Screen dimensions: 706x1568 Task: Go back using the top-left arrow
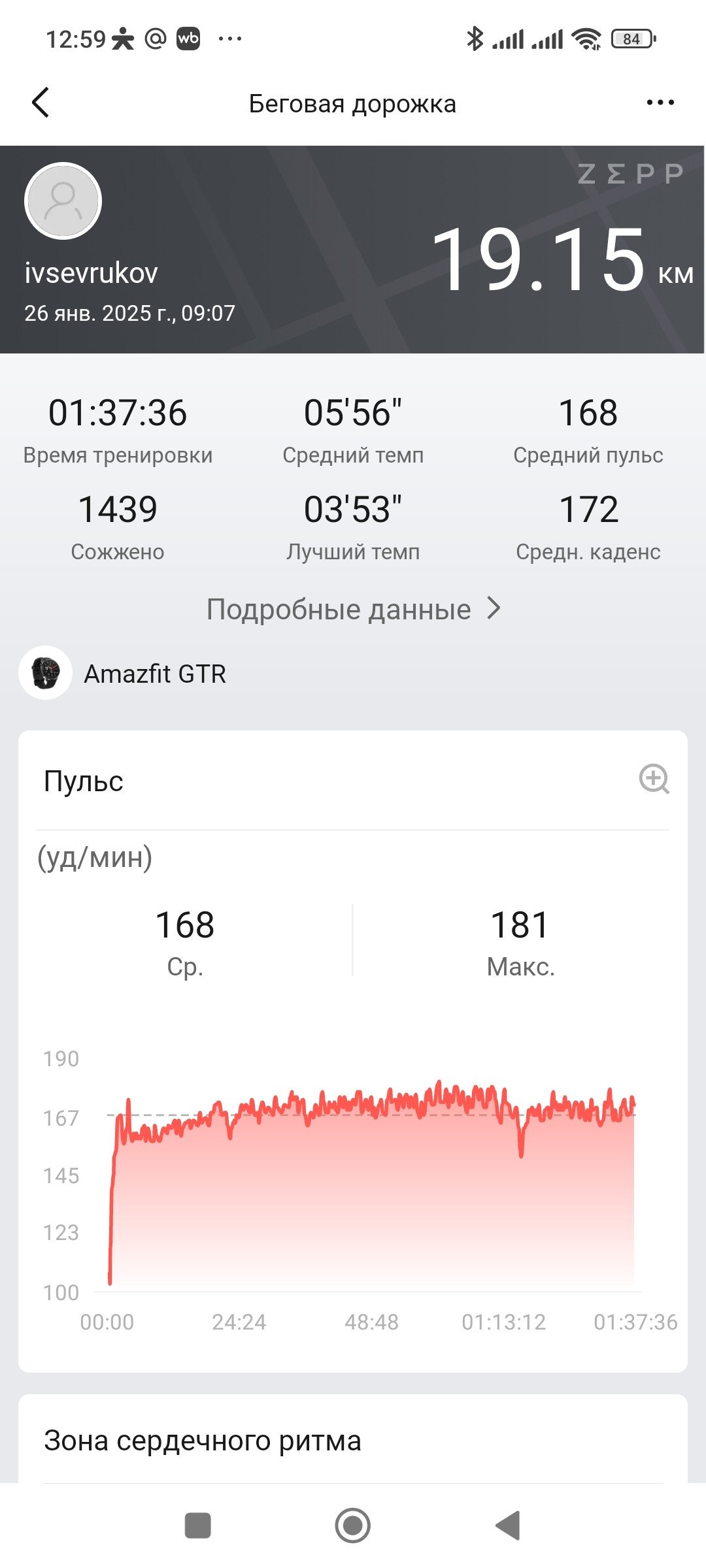click(41, 103)
